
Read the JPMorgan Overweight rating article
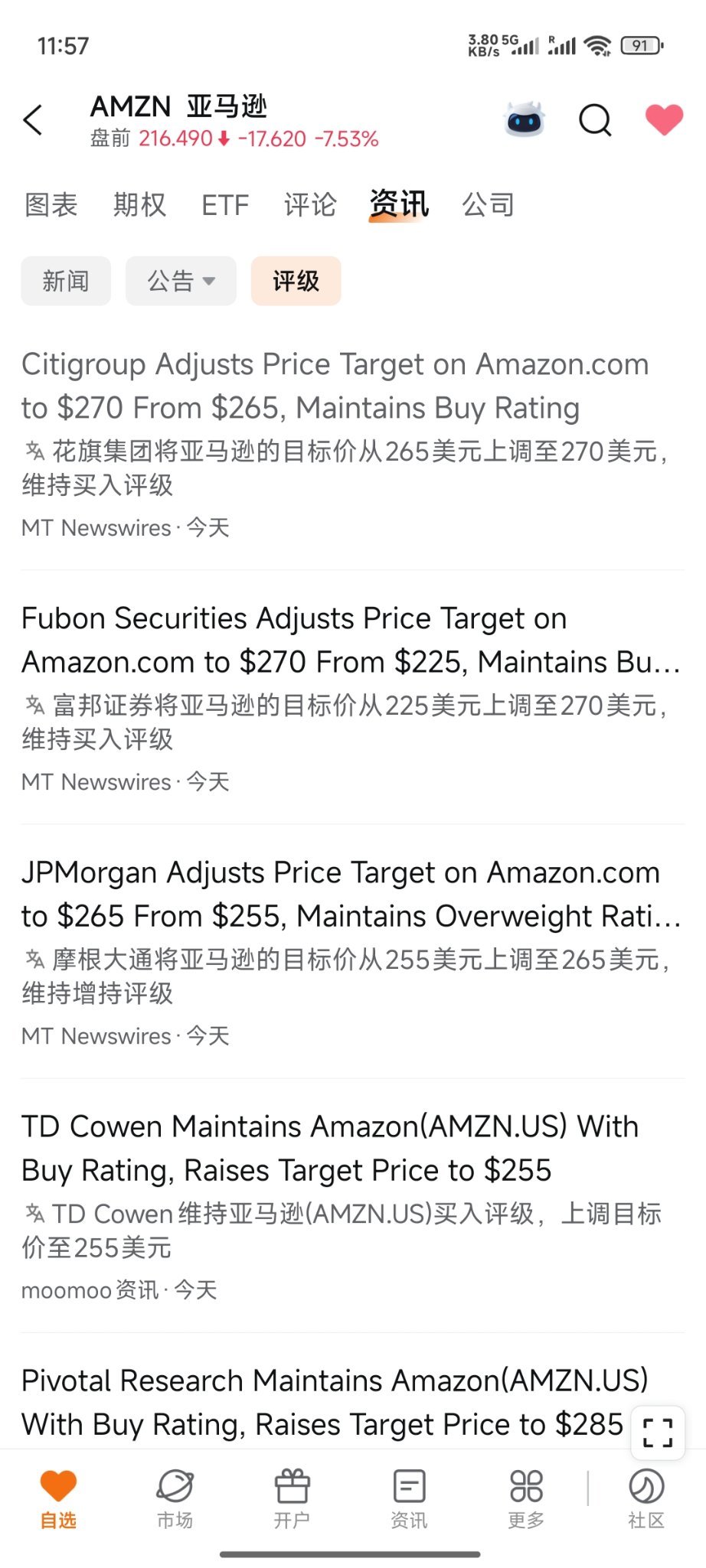coord(353,952)
